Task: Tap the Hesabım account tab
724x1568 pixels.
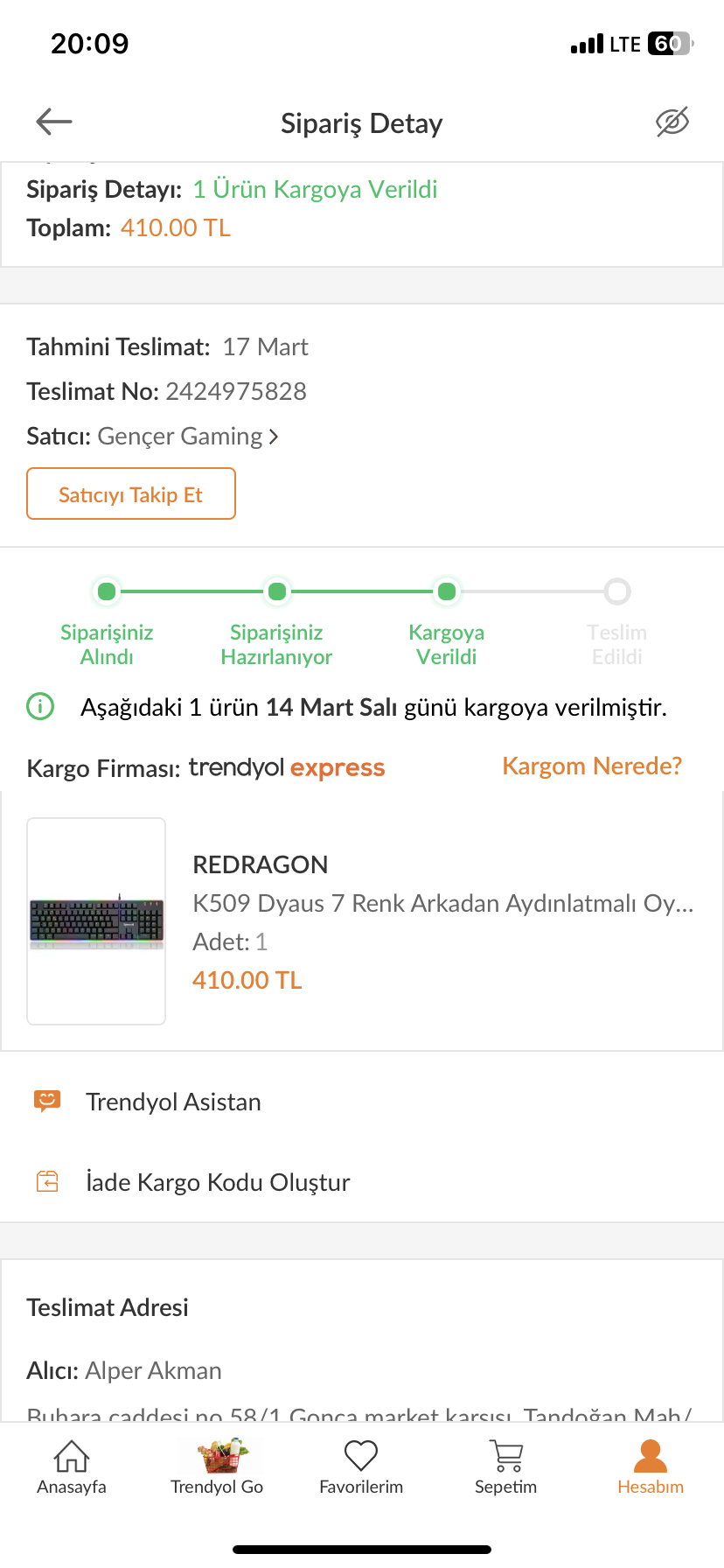Action: [x=650, y=1467]
